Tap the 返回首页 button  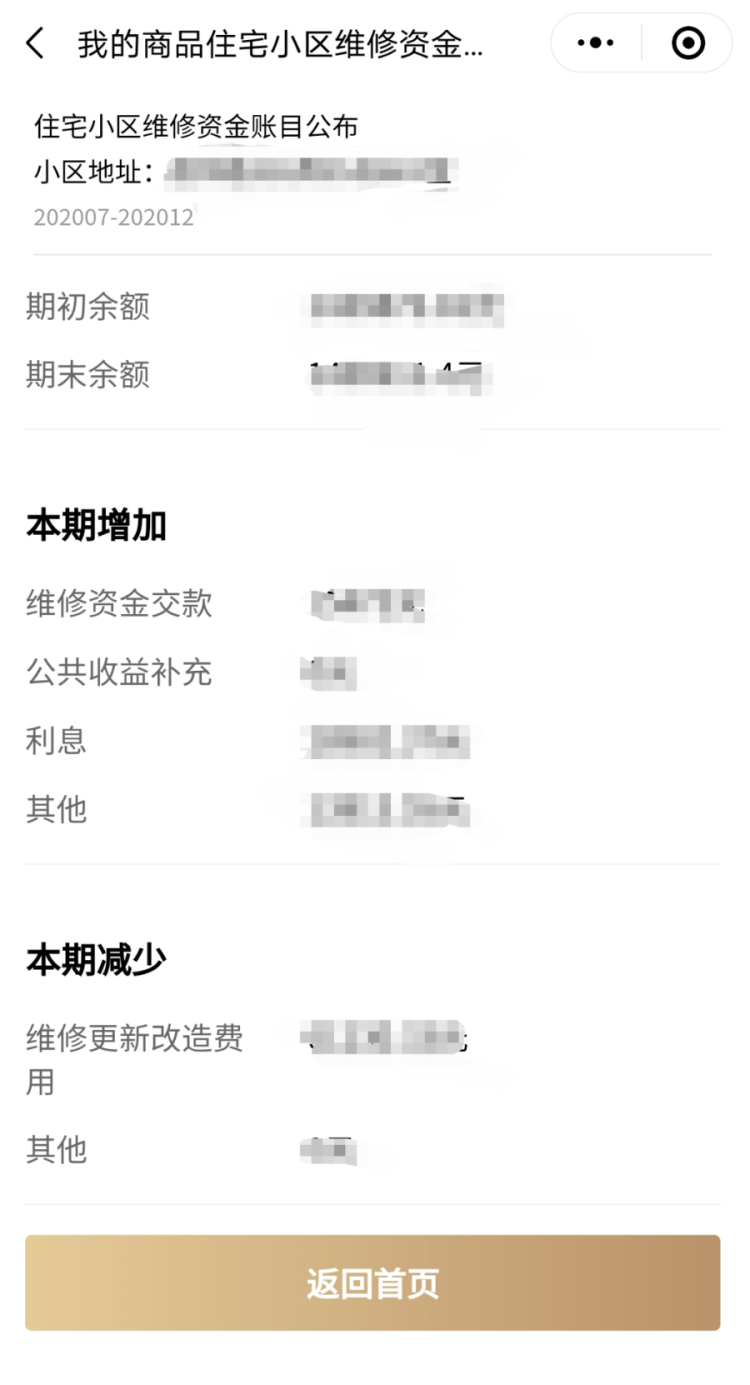372,1283
